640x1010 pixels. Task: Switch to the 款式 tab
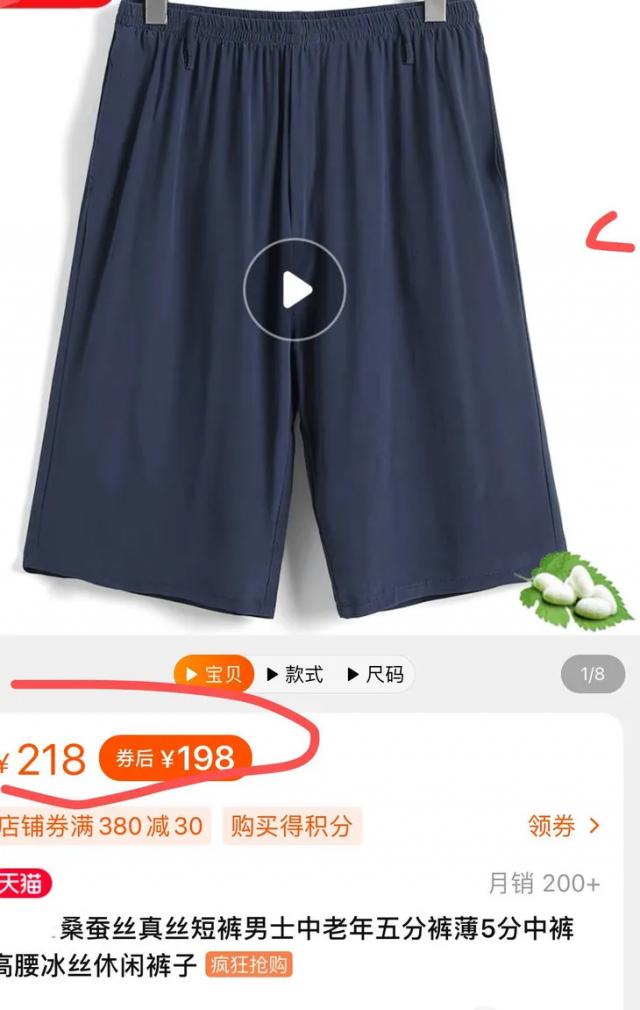pyautogui.click(x=295, y=675)
